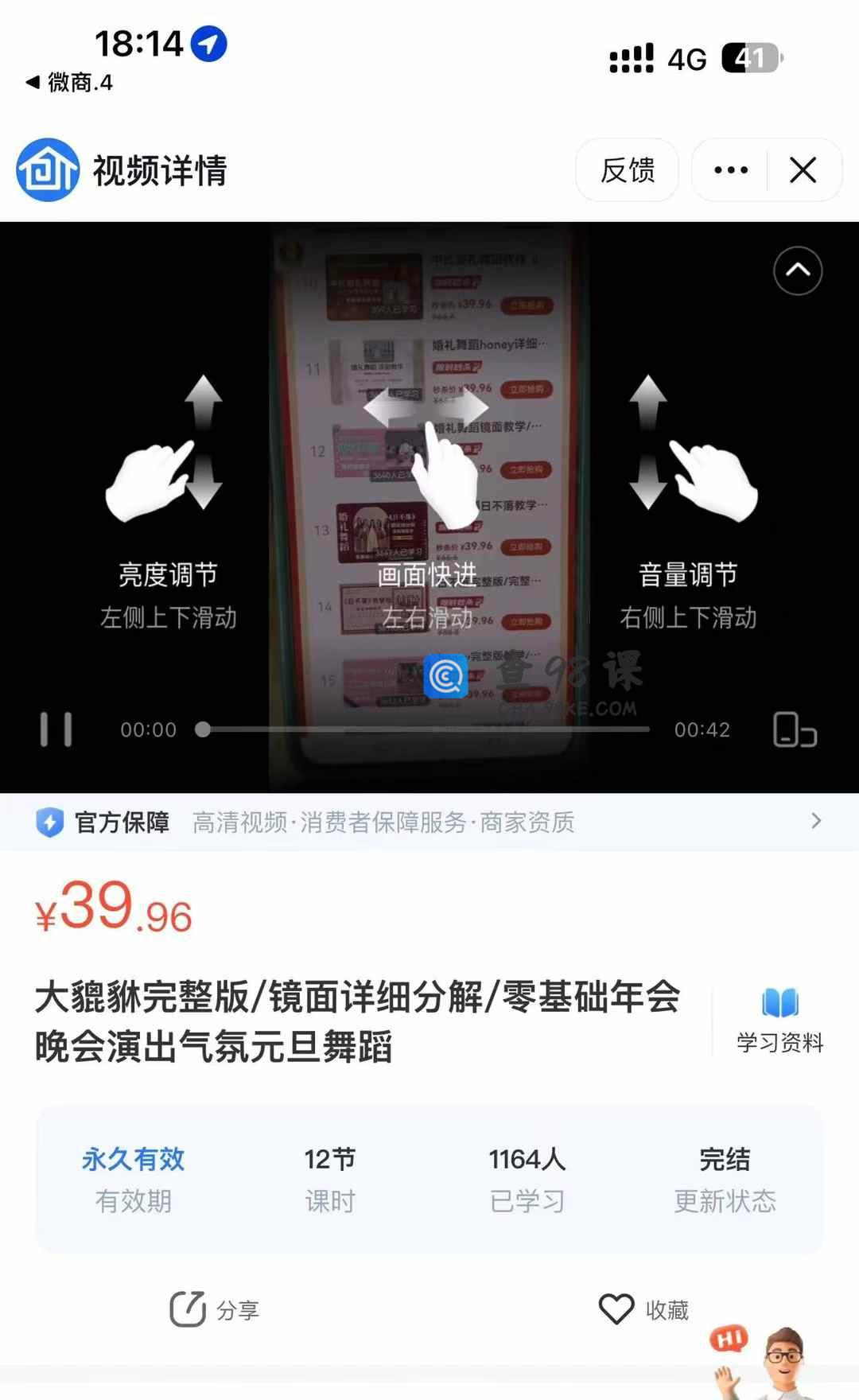Add the course to favorites with 收藏
The height and width of the screenshot is (1400, 859).
(x=644, y=1309)
